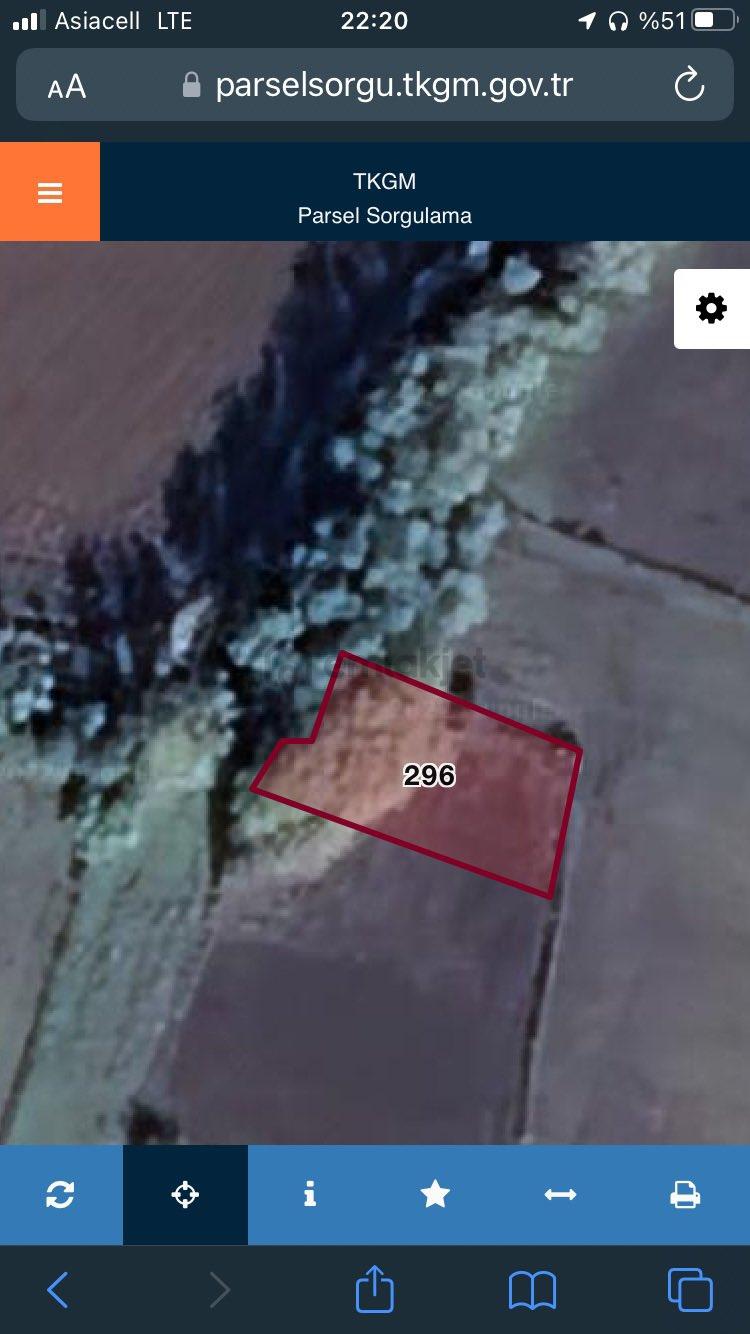Add parcel to favorites with the star

pyautogui.click(x=435, y=1194)
